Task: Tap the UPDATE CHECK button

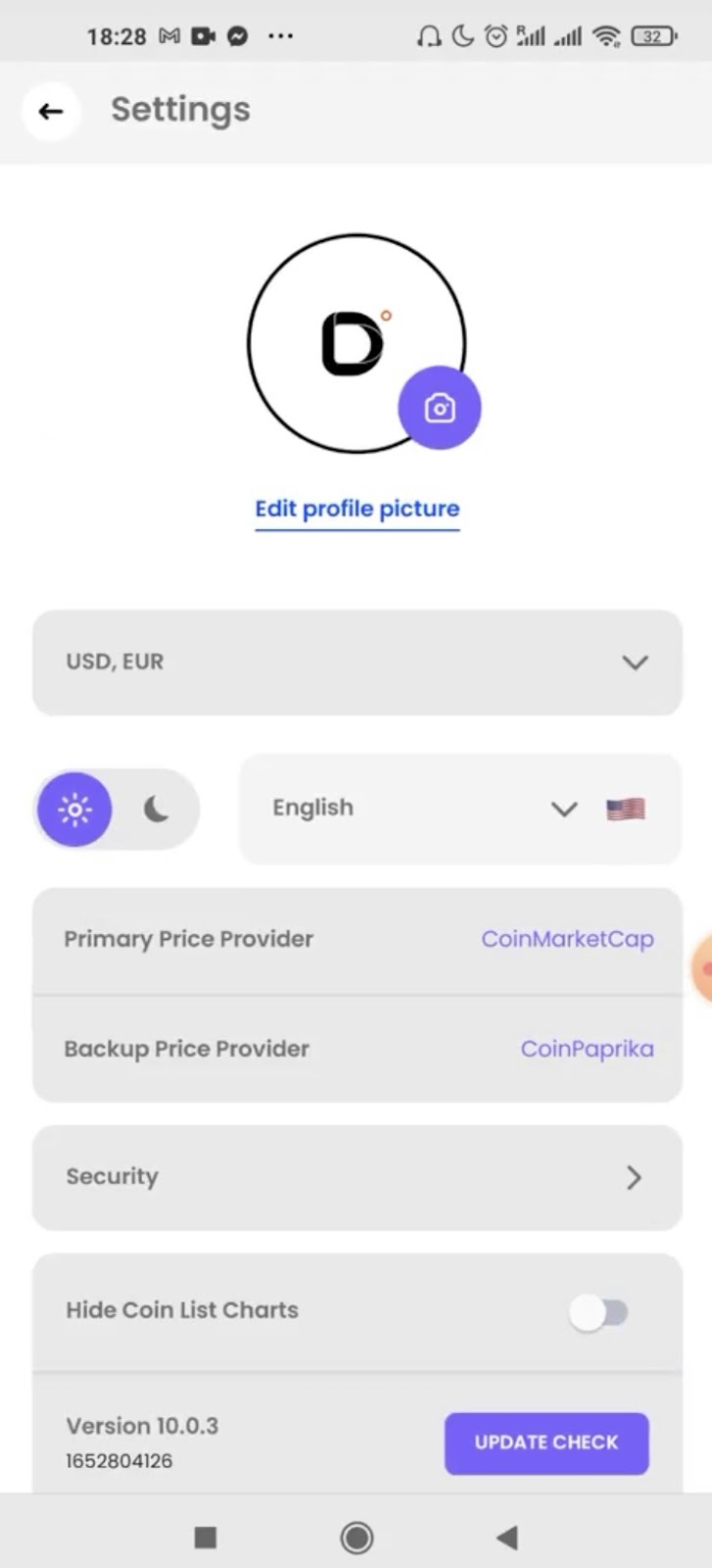Action: click(546, 1443)
